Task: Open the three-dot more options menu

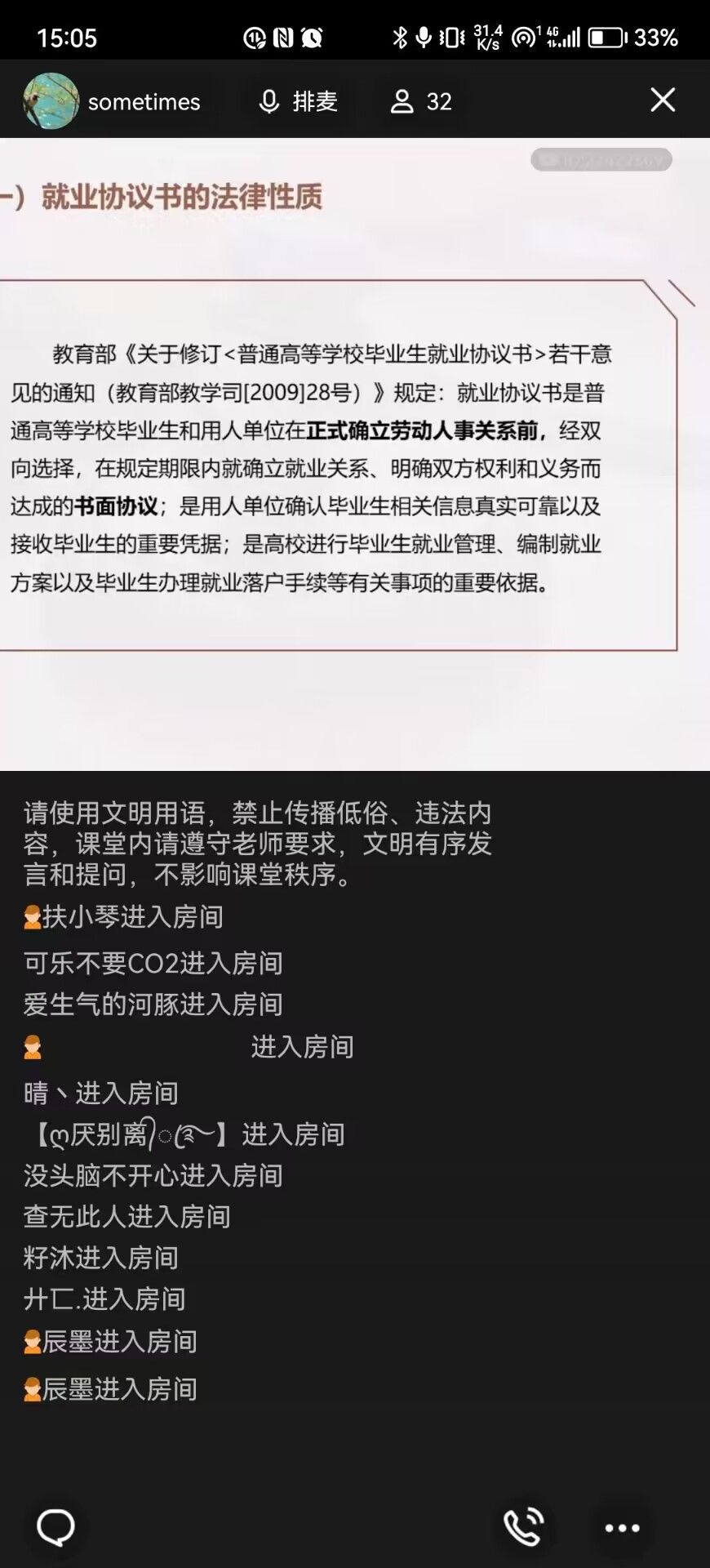Action: coord(622,1527)
